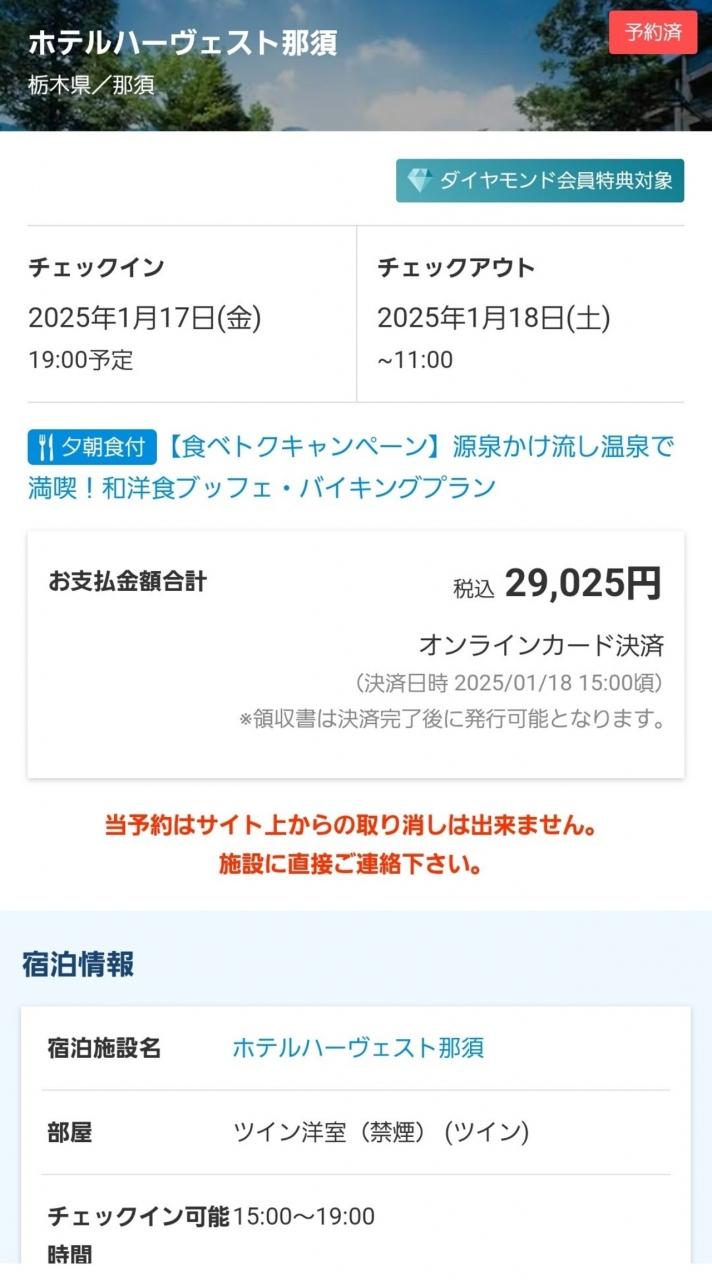Tap the ダイヤモンド会員特典対象 badge
Screen dimensions: 712x1280
540,181
